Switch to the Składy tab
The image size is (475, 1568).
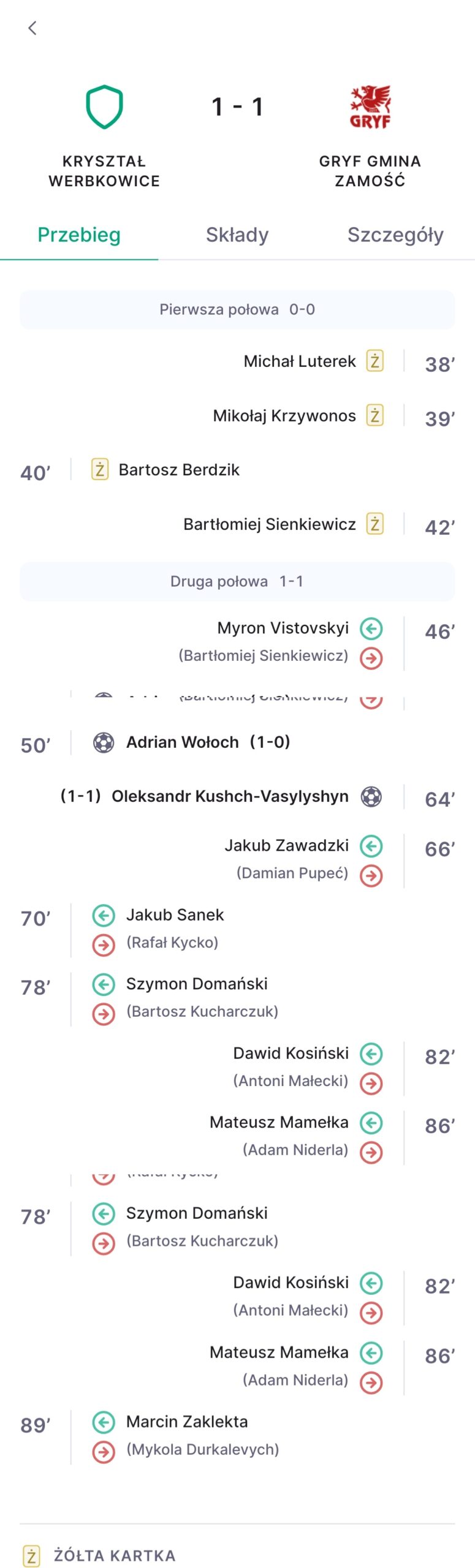click(x=237, y=235)
